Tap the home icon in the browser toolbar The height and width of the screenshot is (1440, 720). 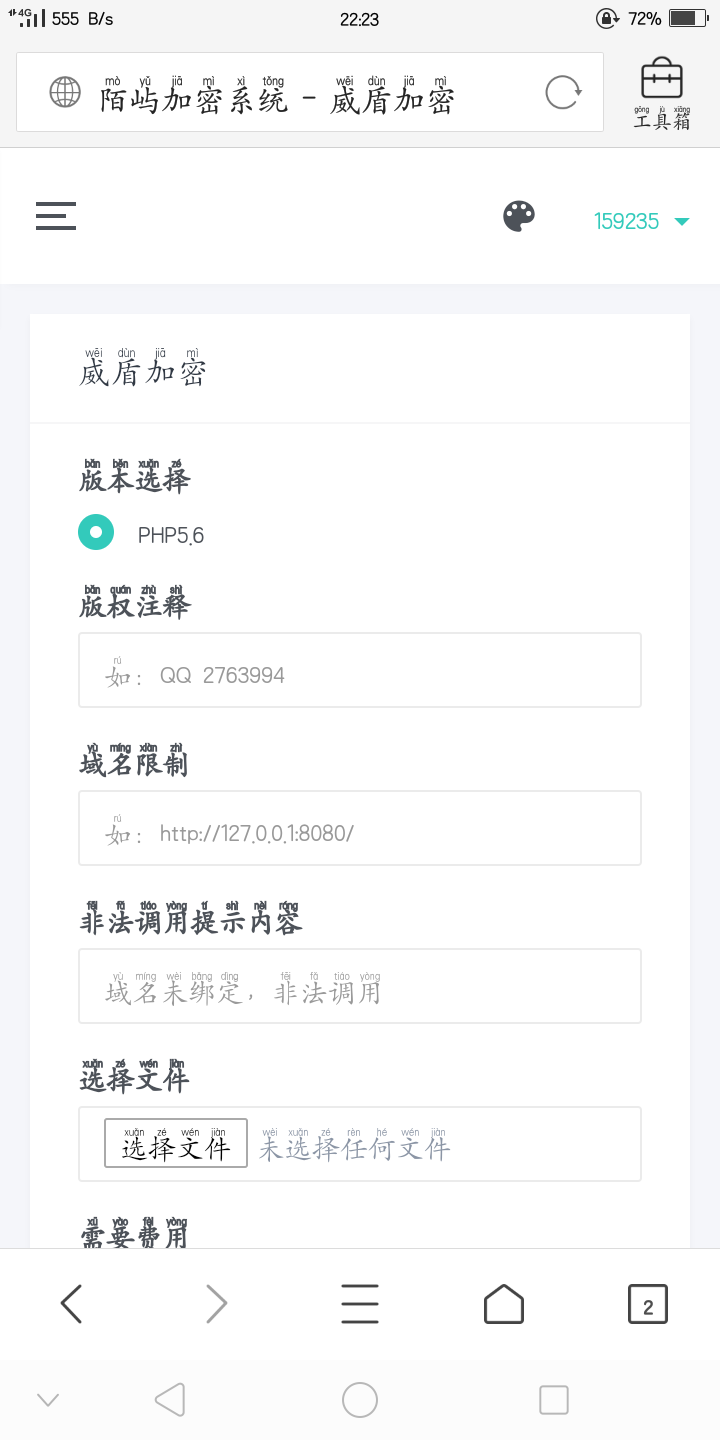coord(503,1303)
